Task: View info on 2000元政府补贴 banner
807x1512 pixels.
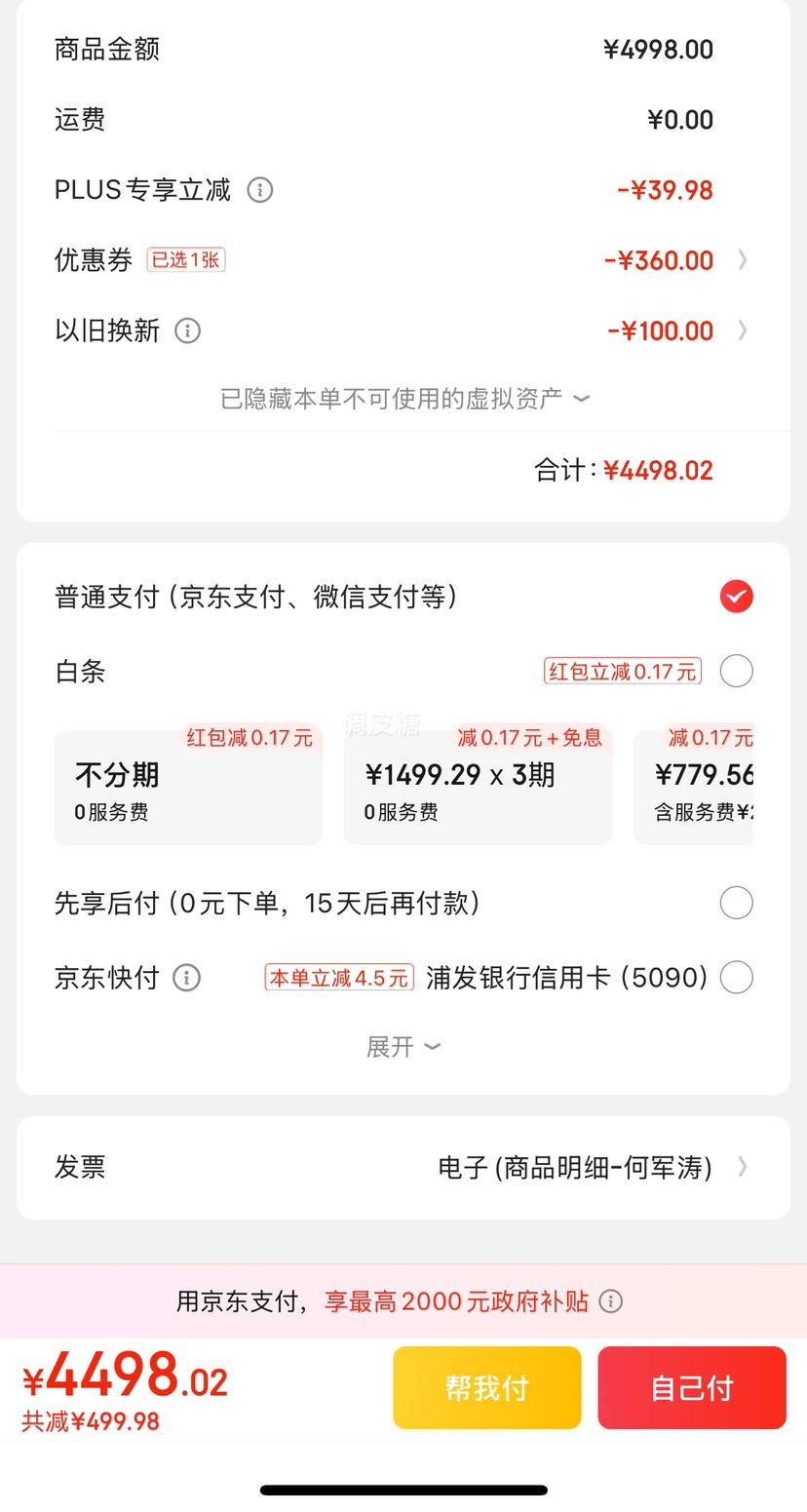Action: pyautogui.click(x=611, y=1301)
